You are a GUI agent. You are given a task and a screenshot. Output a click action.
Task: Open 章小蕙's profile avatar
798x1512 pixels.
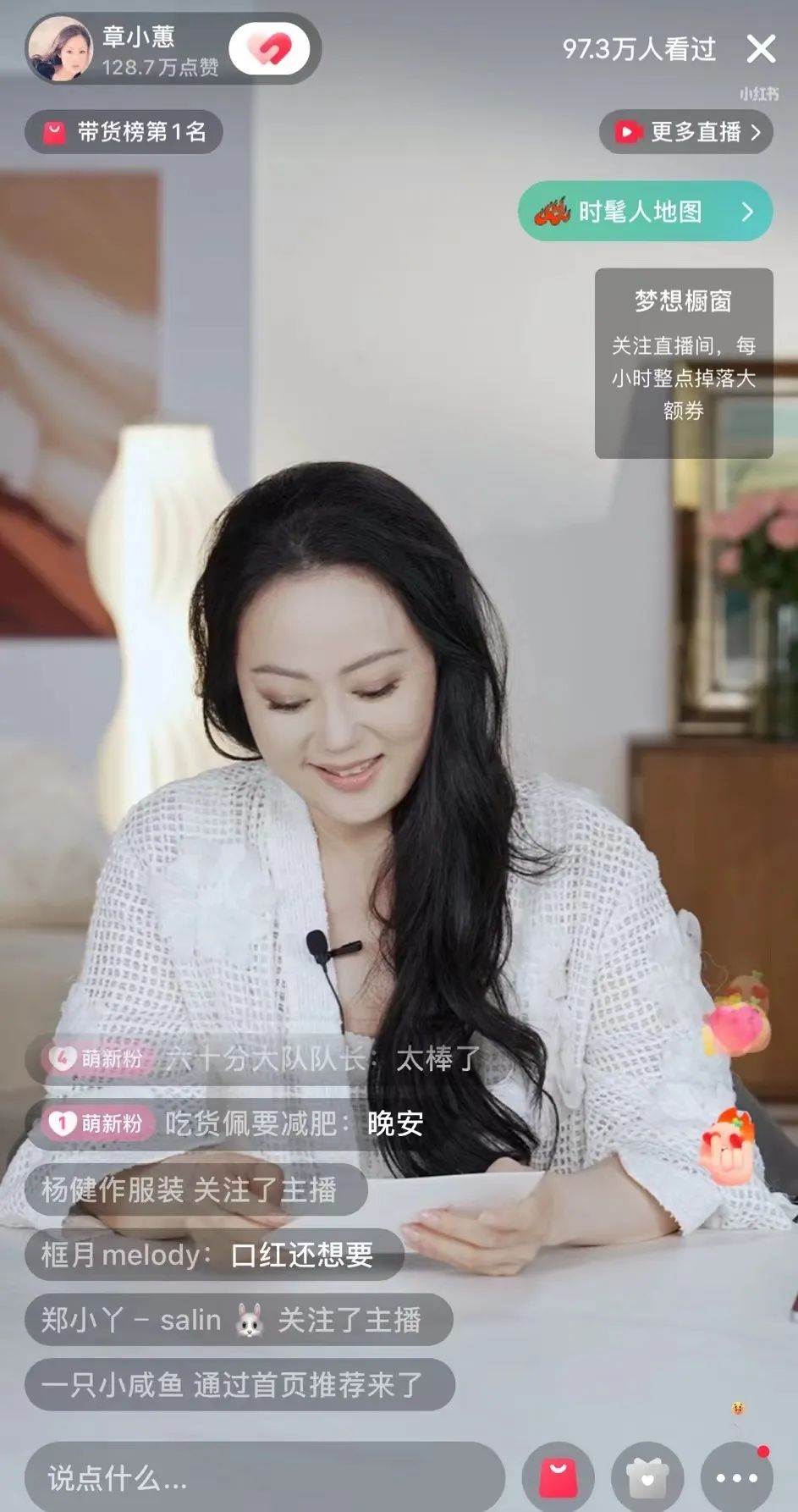[x=60, y=49]
